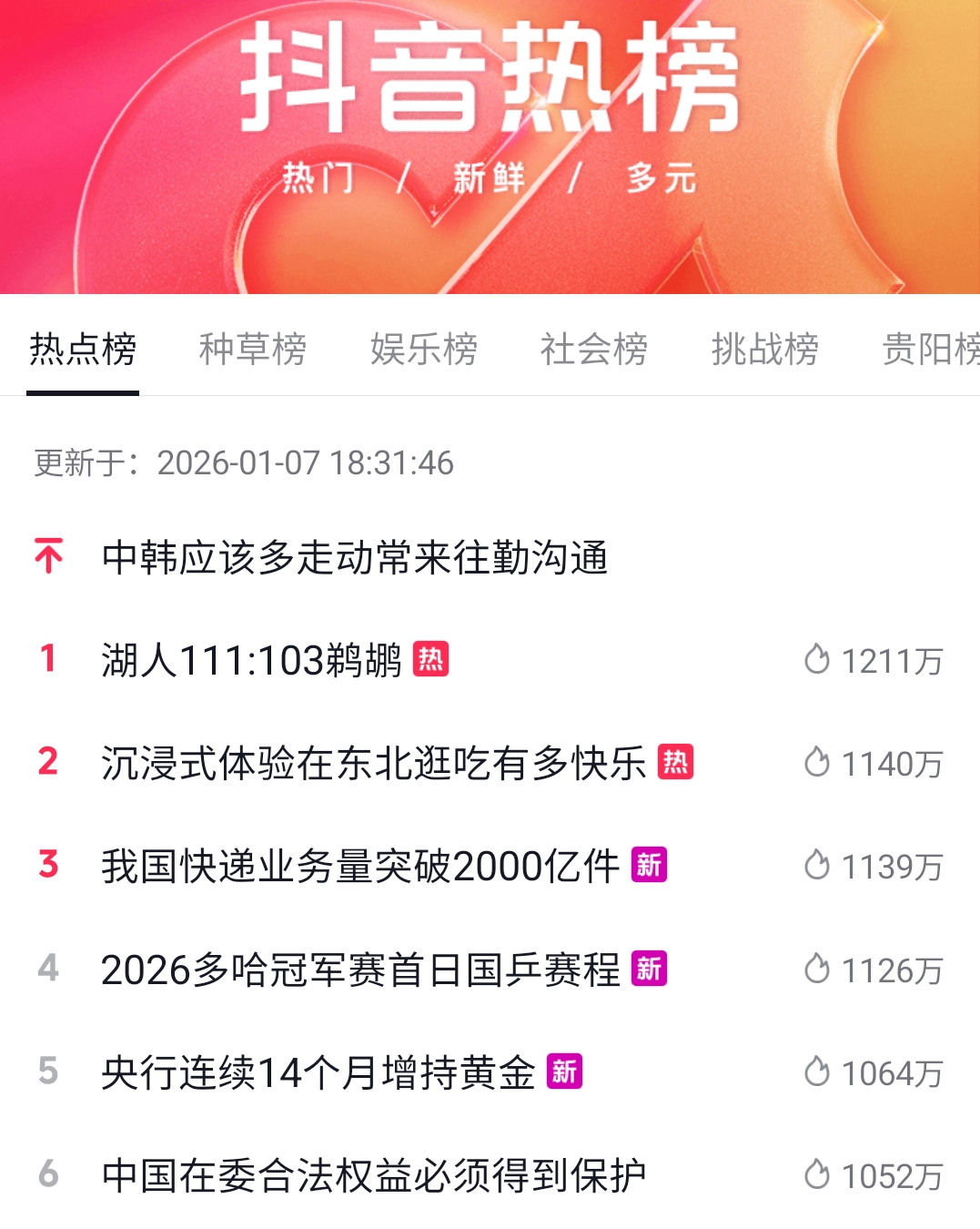Open topic 我国快递业务量突破2000亿件

point(360,866)
